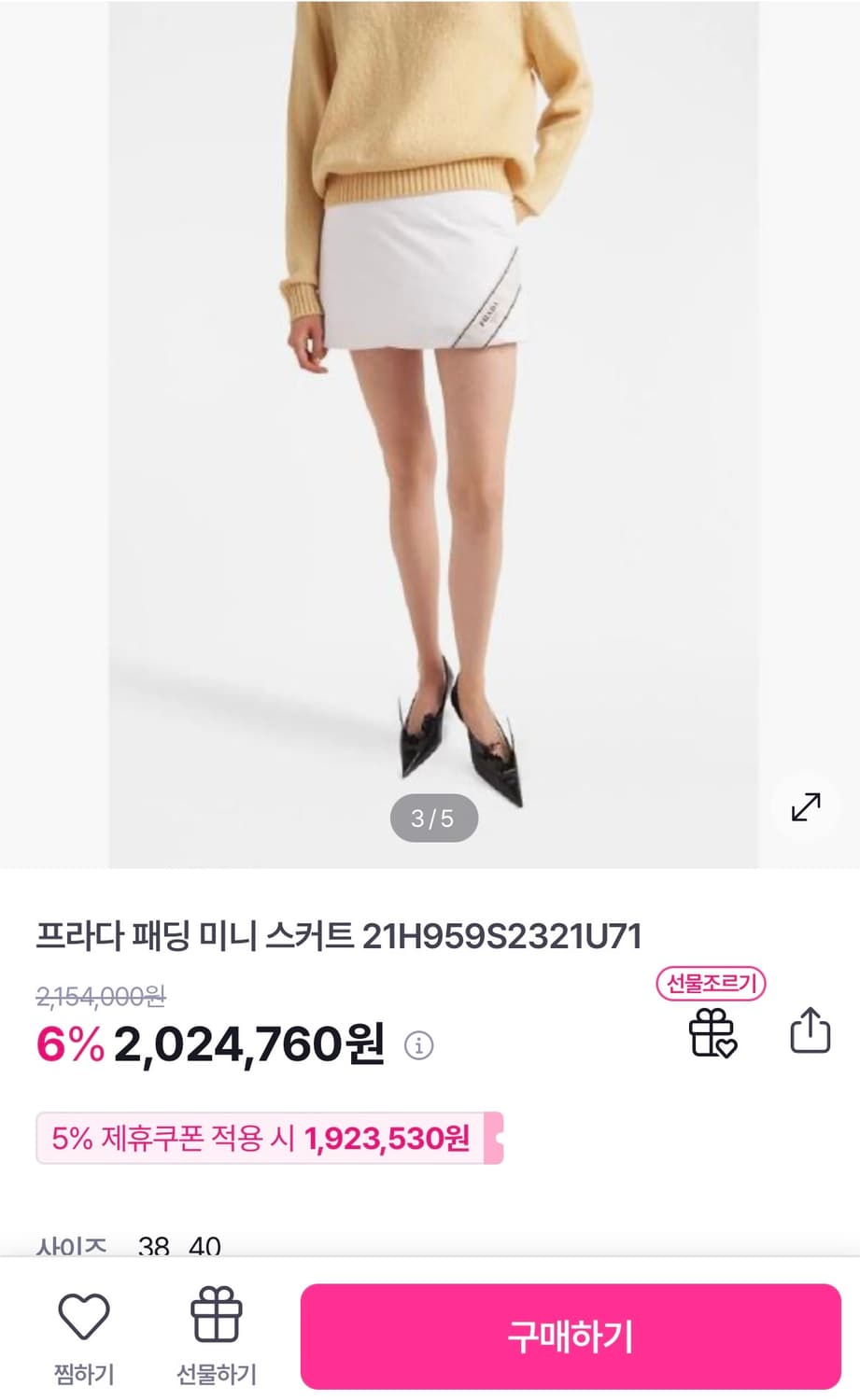This screenshot has width=860, height=1400.
Task: Open the share icon beside the price
Action: (x=809, y=1032)
